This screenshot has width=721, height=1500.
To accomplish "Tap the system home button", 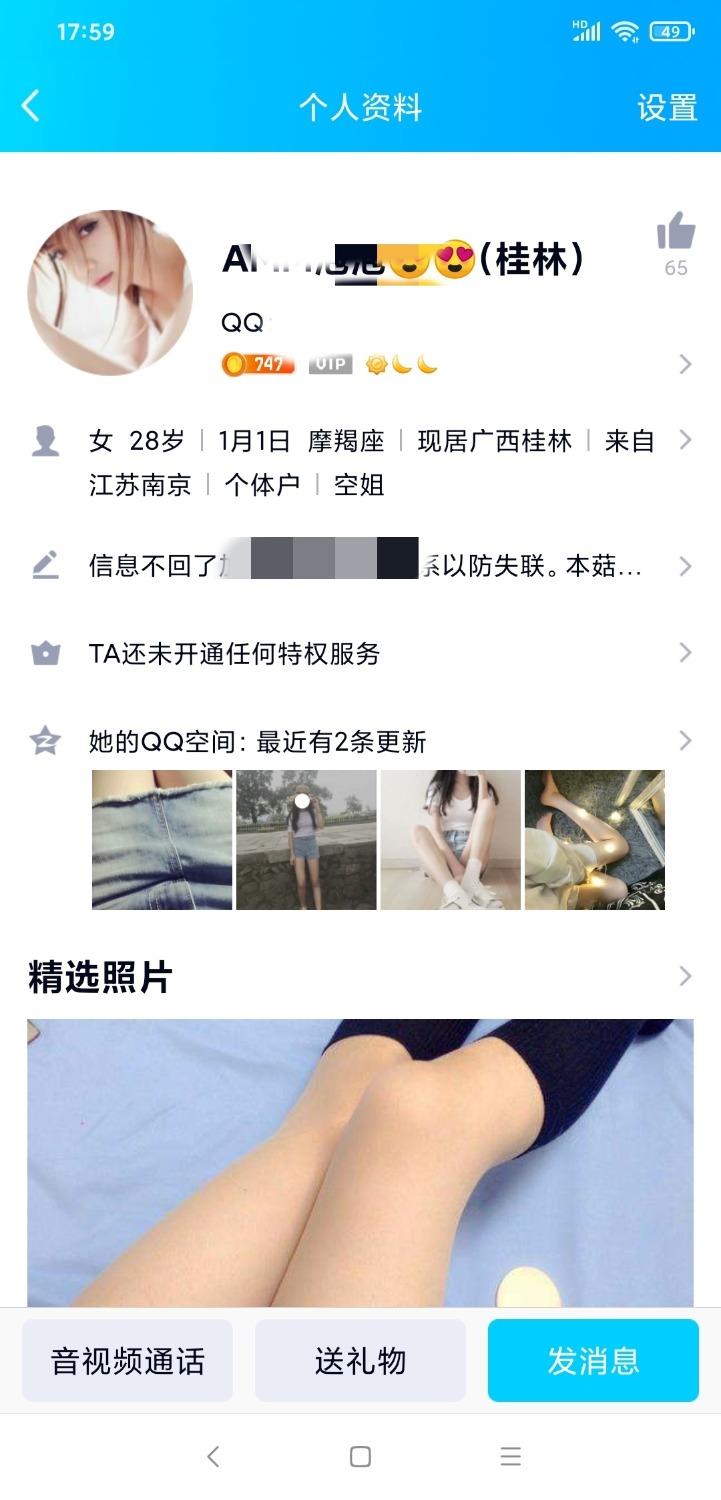I will (x=360, y=1457).
